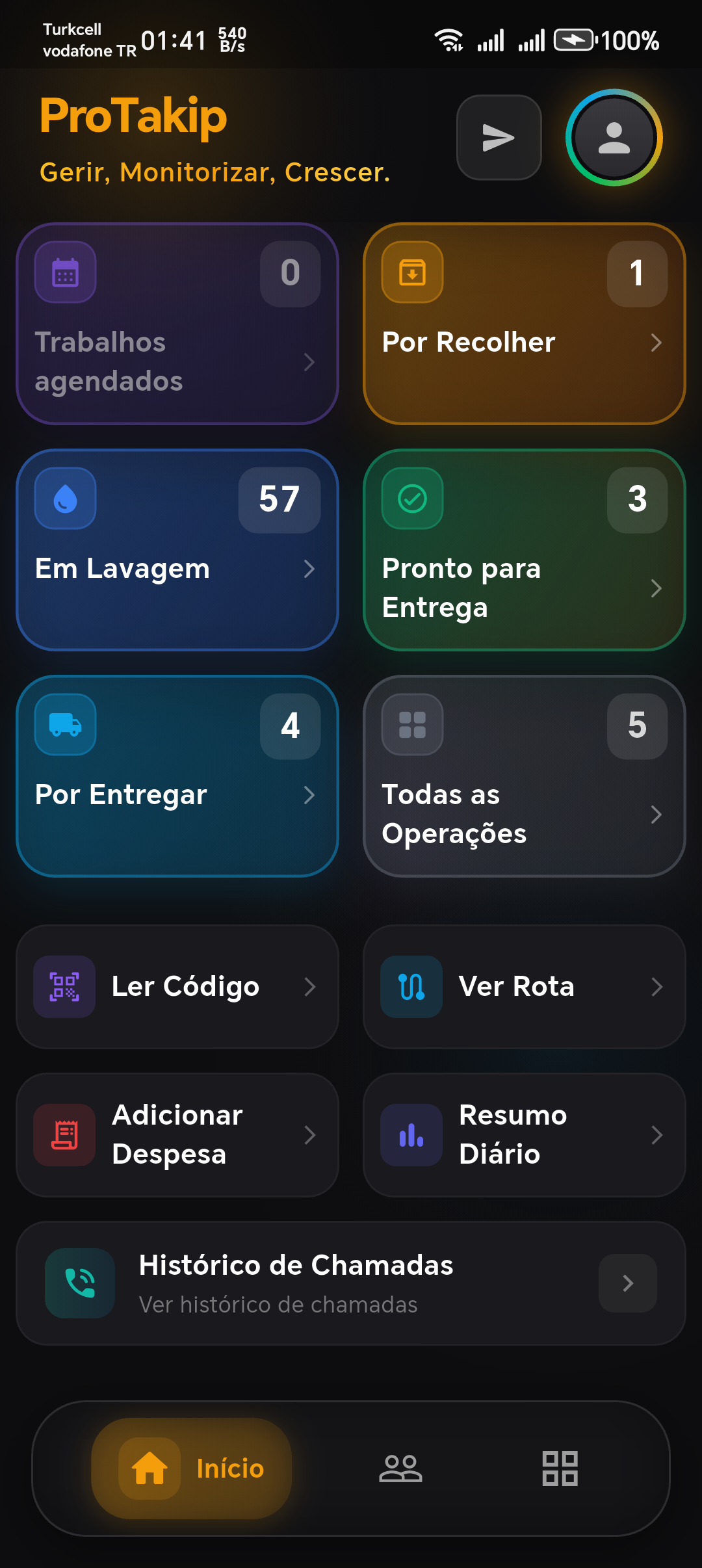Select the apps grid tab at bottom right

(x=560, y=1469)
